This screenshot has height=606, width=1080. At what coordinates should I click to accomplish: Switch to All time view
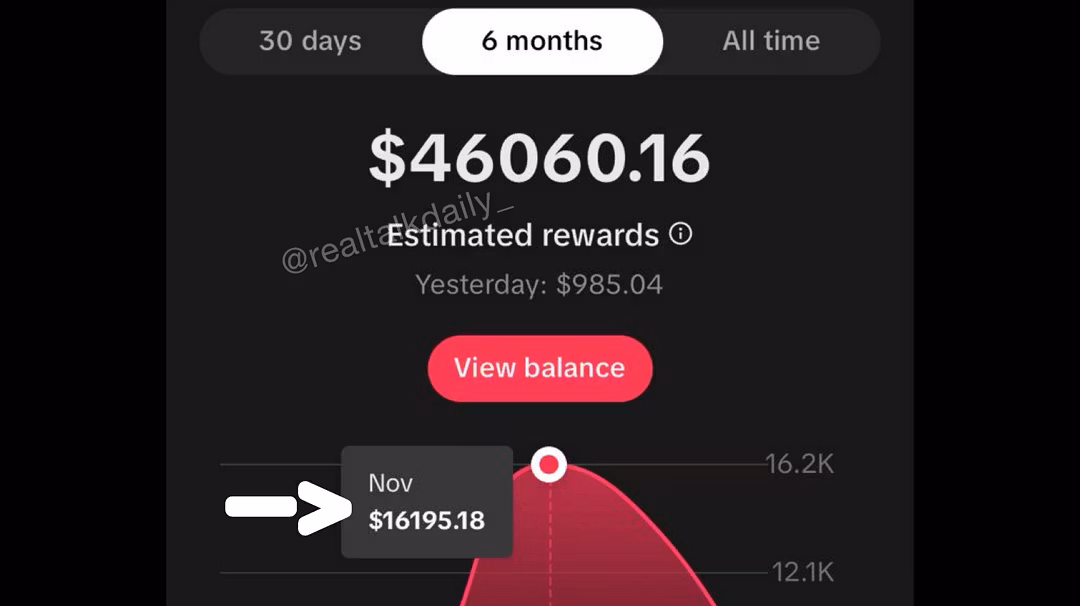point(771,41)
